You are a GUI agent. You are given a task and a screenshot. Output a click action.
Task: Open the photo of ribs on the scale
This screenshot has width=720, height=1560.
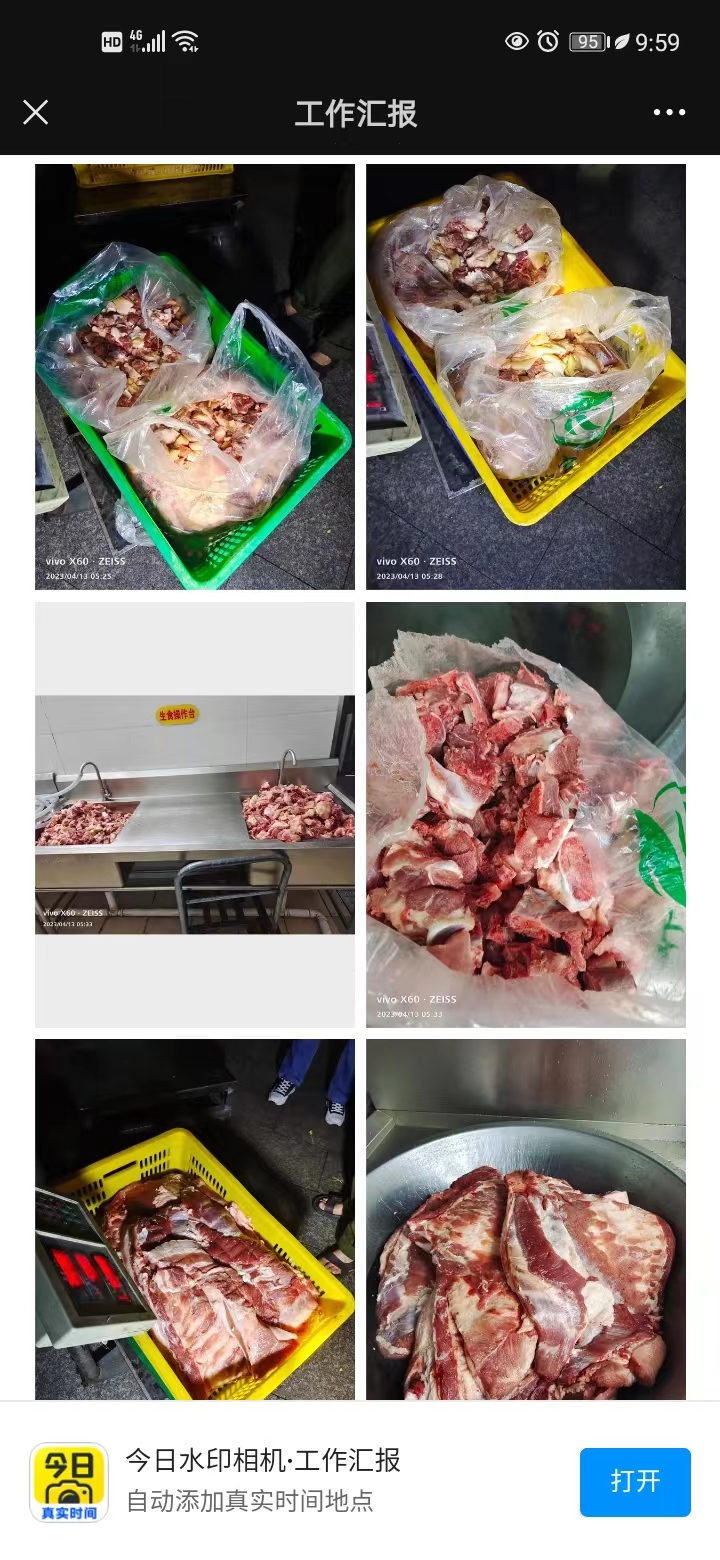coord(195,1220)
